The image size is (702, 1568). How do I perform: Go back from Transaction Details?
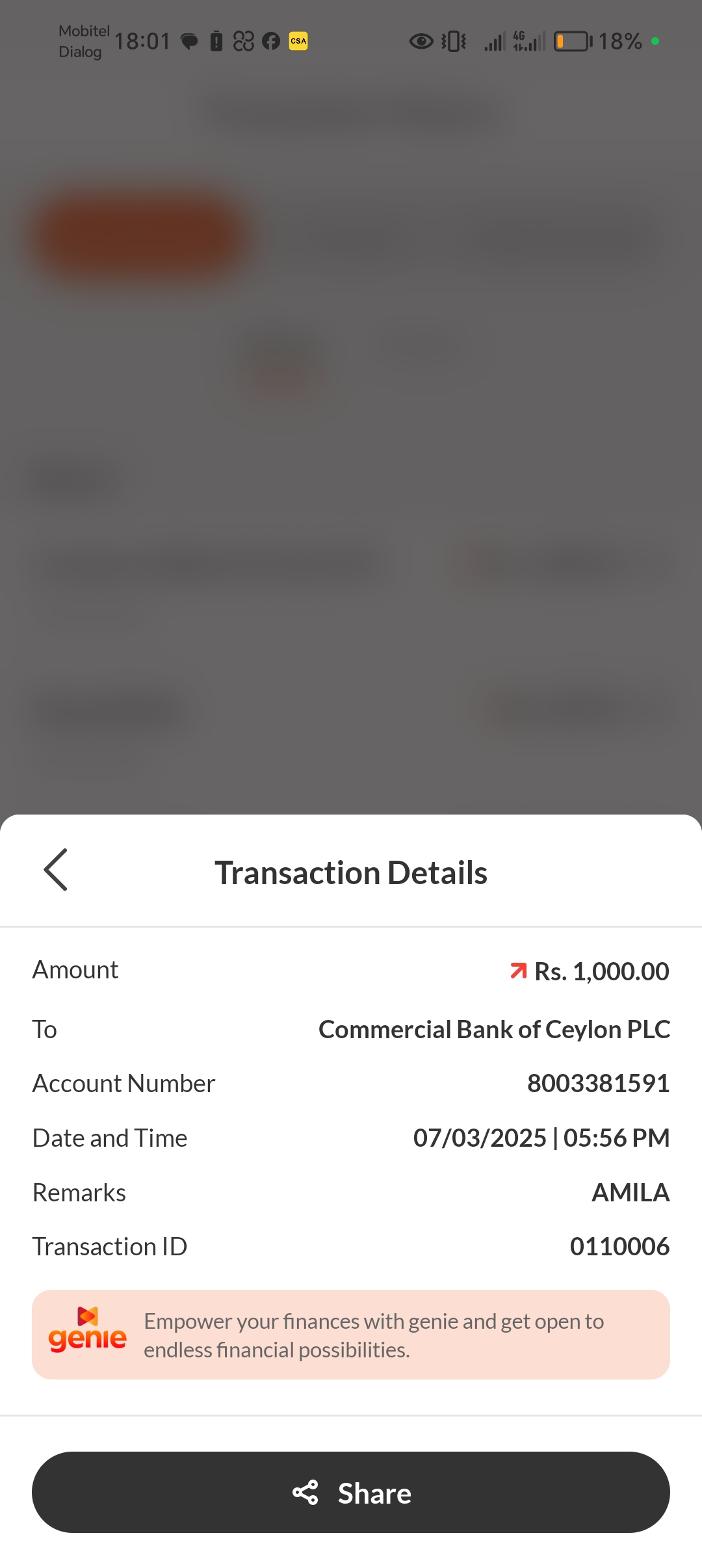[x=56, y=870]
